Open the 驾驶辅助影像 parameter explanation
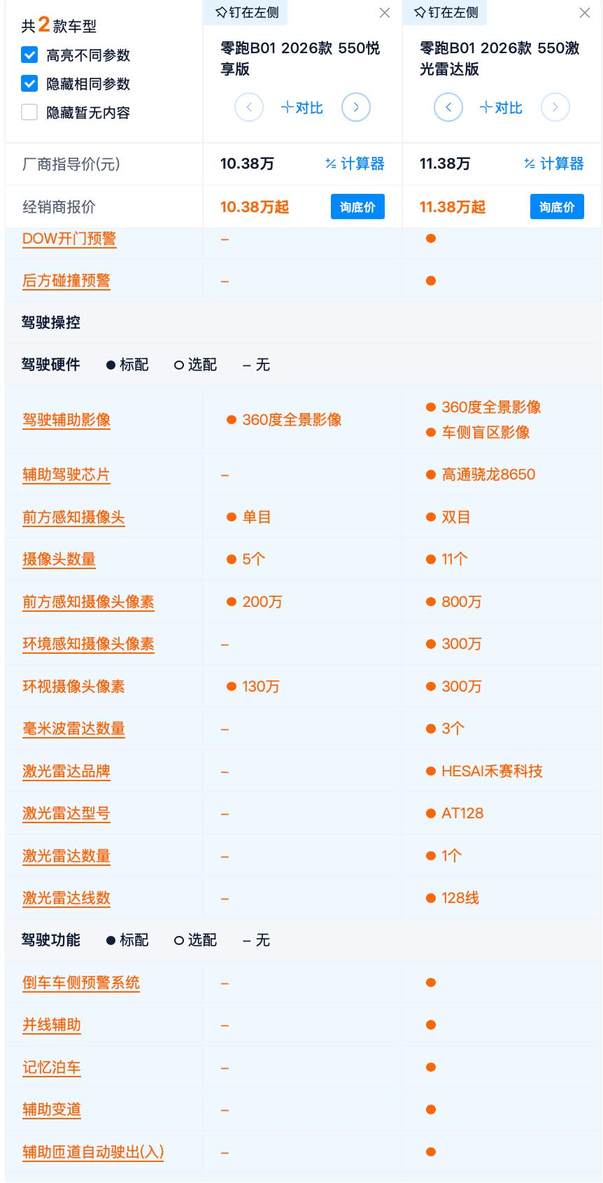Image resolution: width=603 pixels, height=1183 pixels. (66, 420)
